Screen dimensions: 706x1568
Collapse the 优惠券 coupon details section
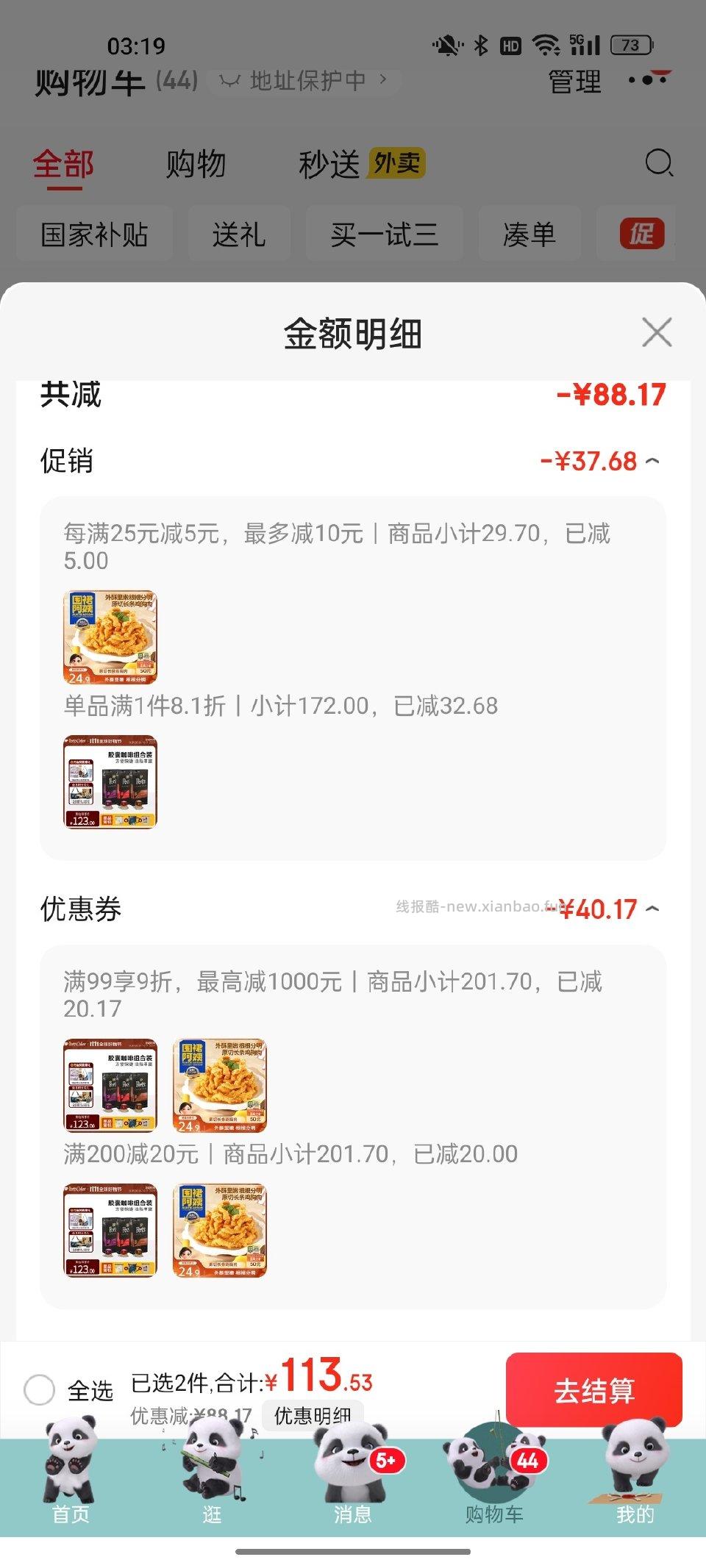tap(653, 909)
